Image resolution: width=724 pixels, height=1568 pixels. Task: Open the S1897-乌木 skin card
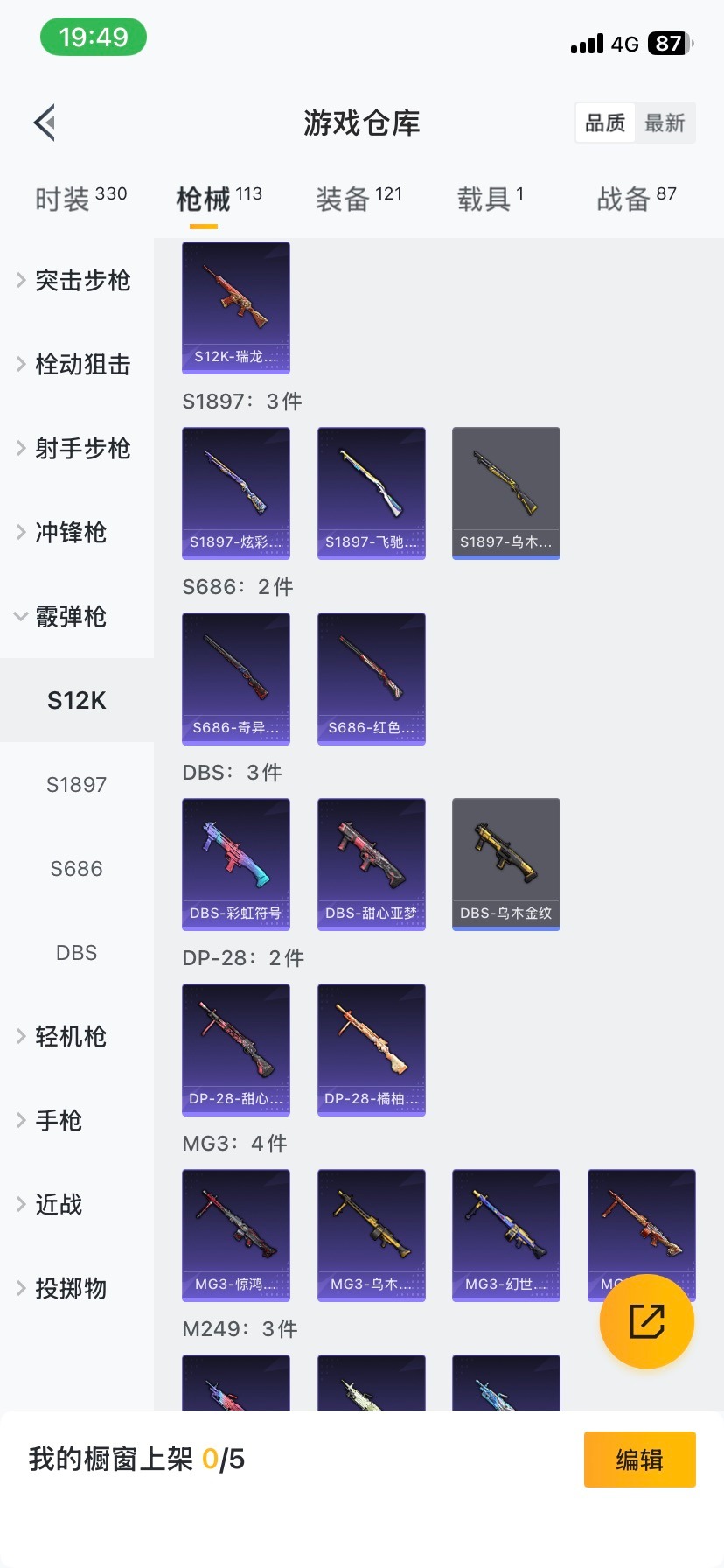(506, 493)
